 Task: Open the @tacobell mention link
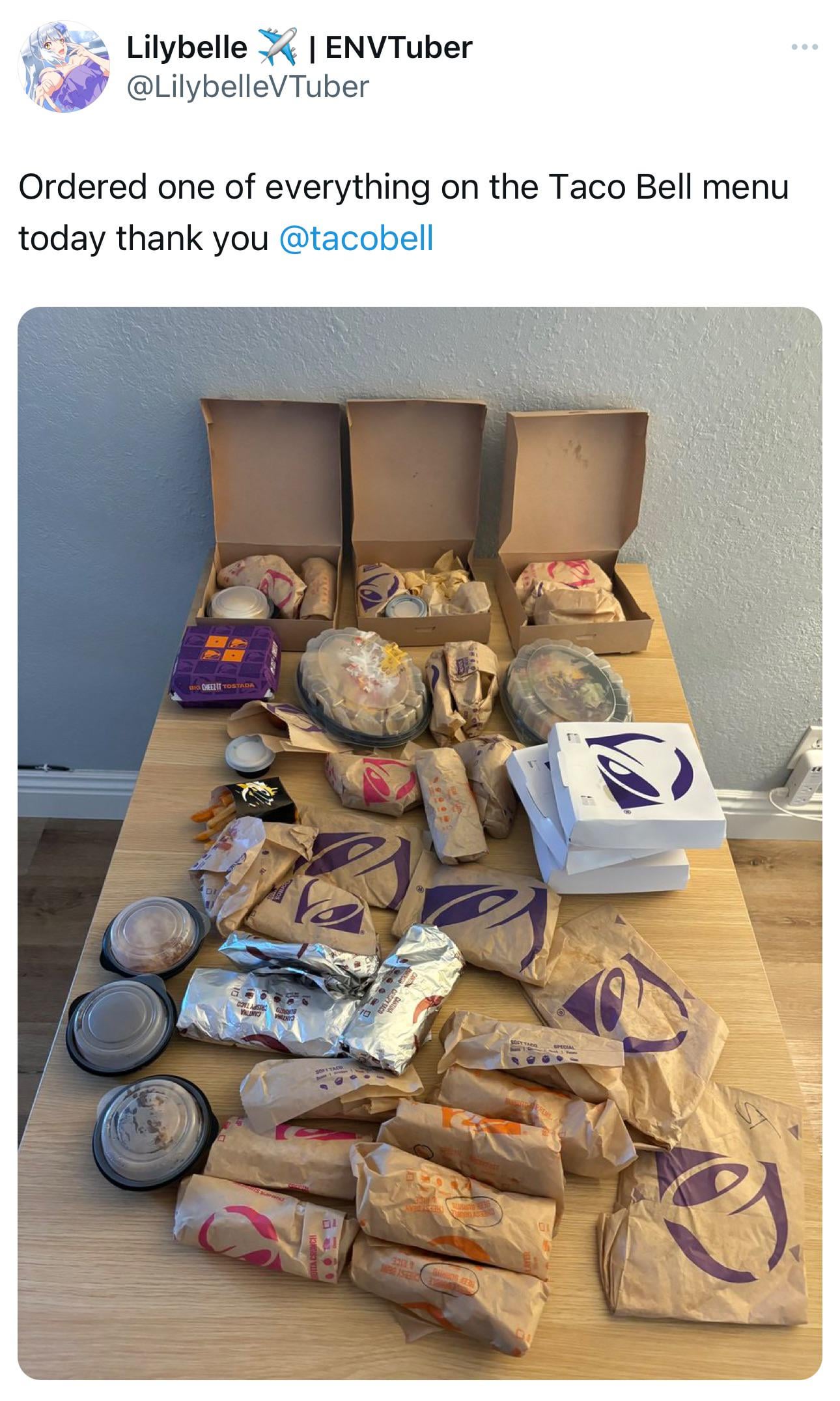356,238
